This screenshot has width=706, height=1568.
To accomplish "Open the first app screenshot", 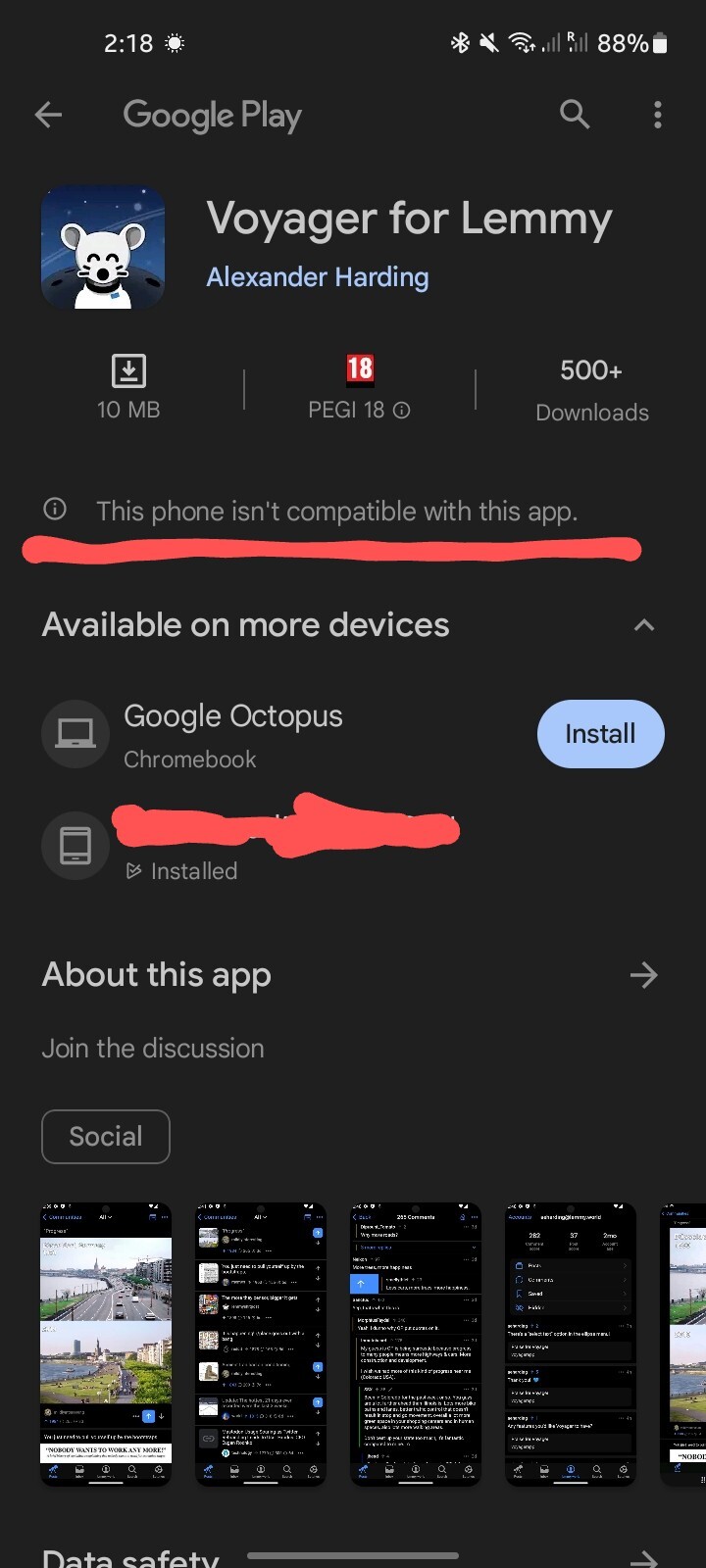I will coord(106,1344).
